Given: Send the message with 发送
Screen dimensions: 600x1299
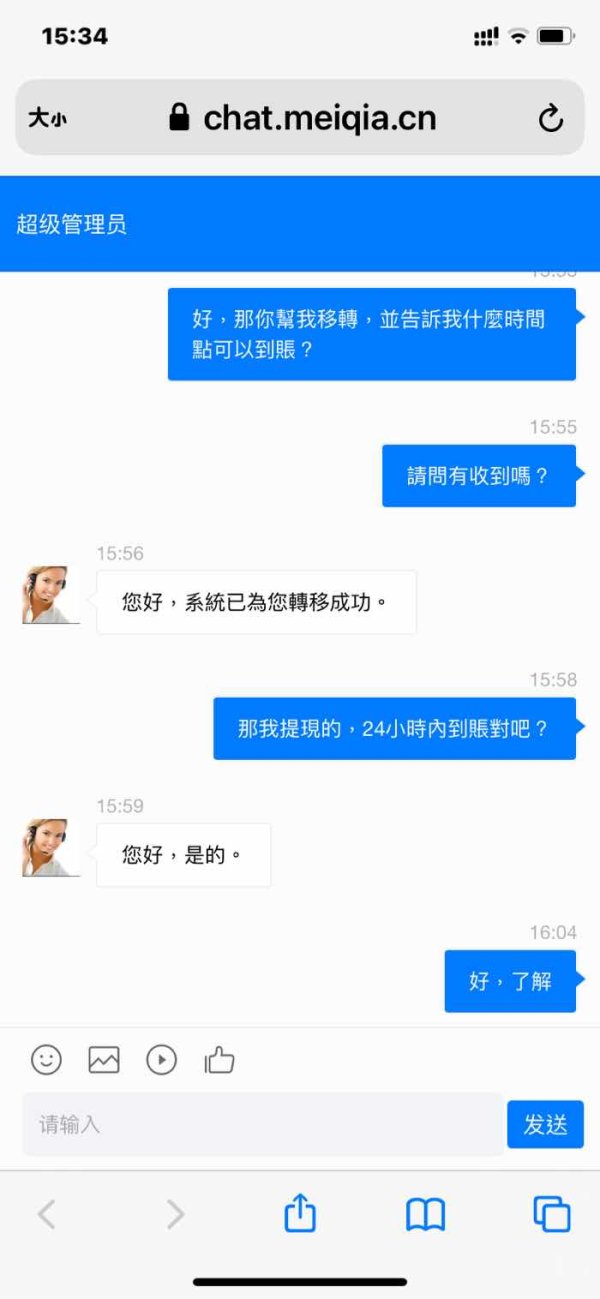Looking at the screenshot, I should 545,1124.
